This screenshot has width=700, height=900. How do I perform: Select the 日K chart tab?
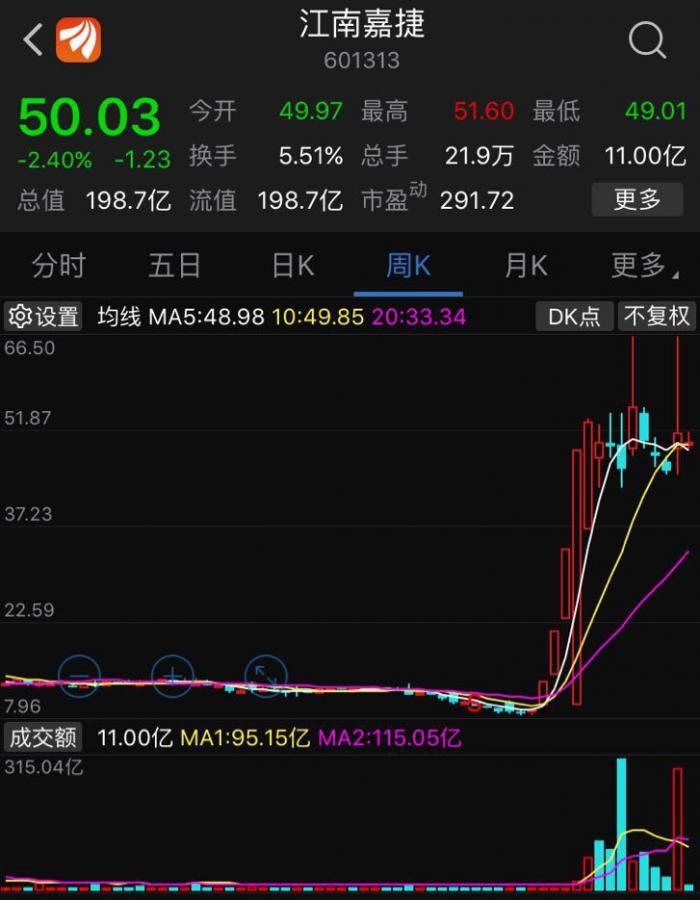coord(293,266)
